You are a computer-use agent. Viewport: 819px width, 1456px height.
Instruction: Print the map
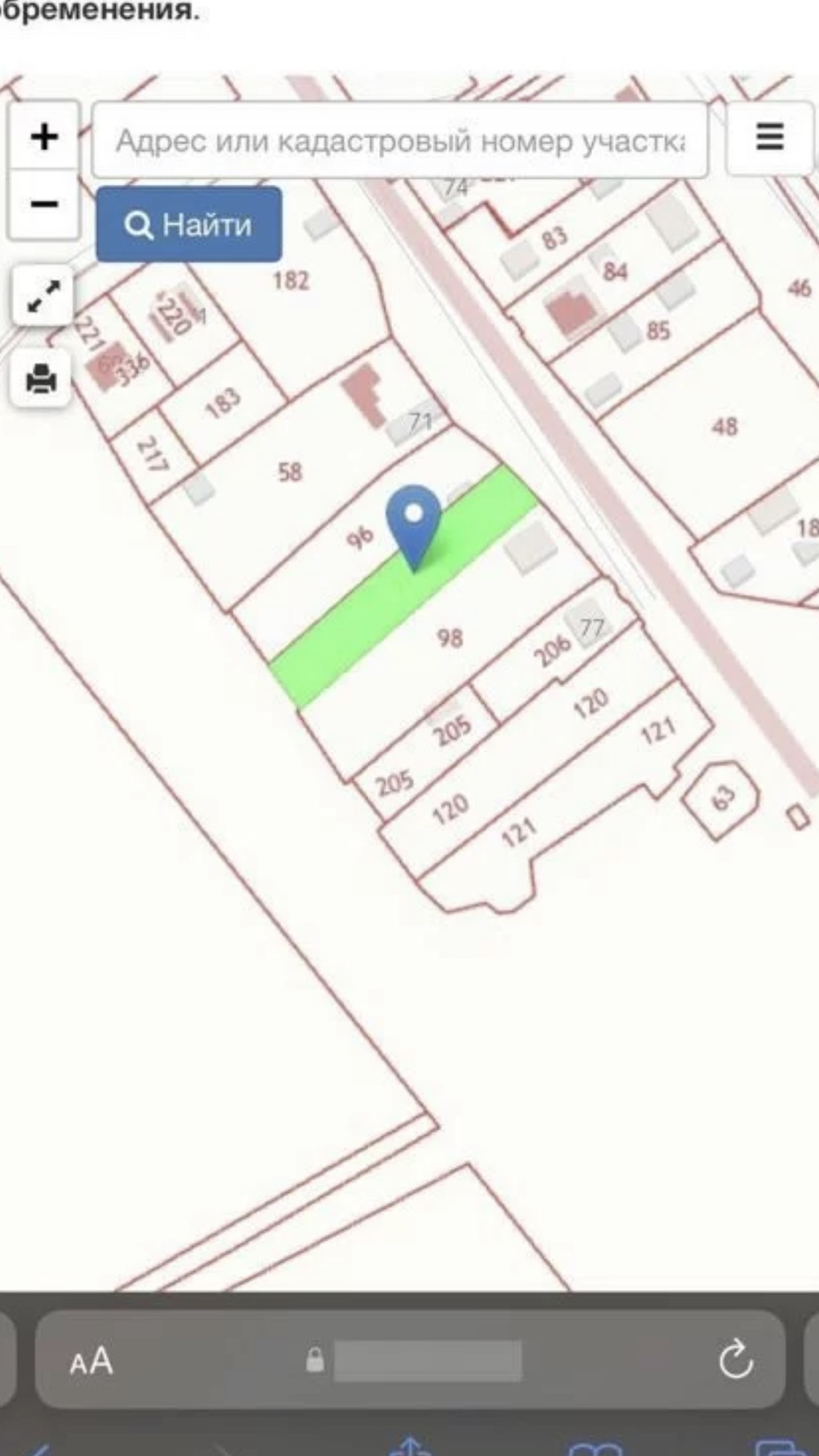pos(42,378)
